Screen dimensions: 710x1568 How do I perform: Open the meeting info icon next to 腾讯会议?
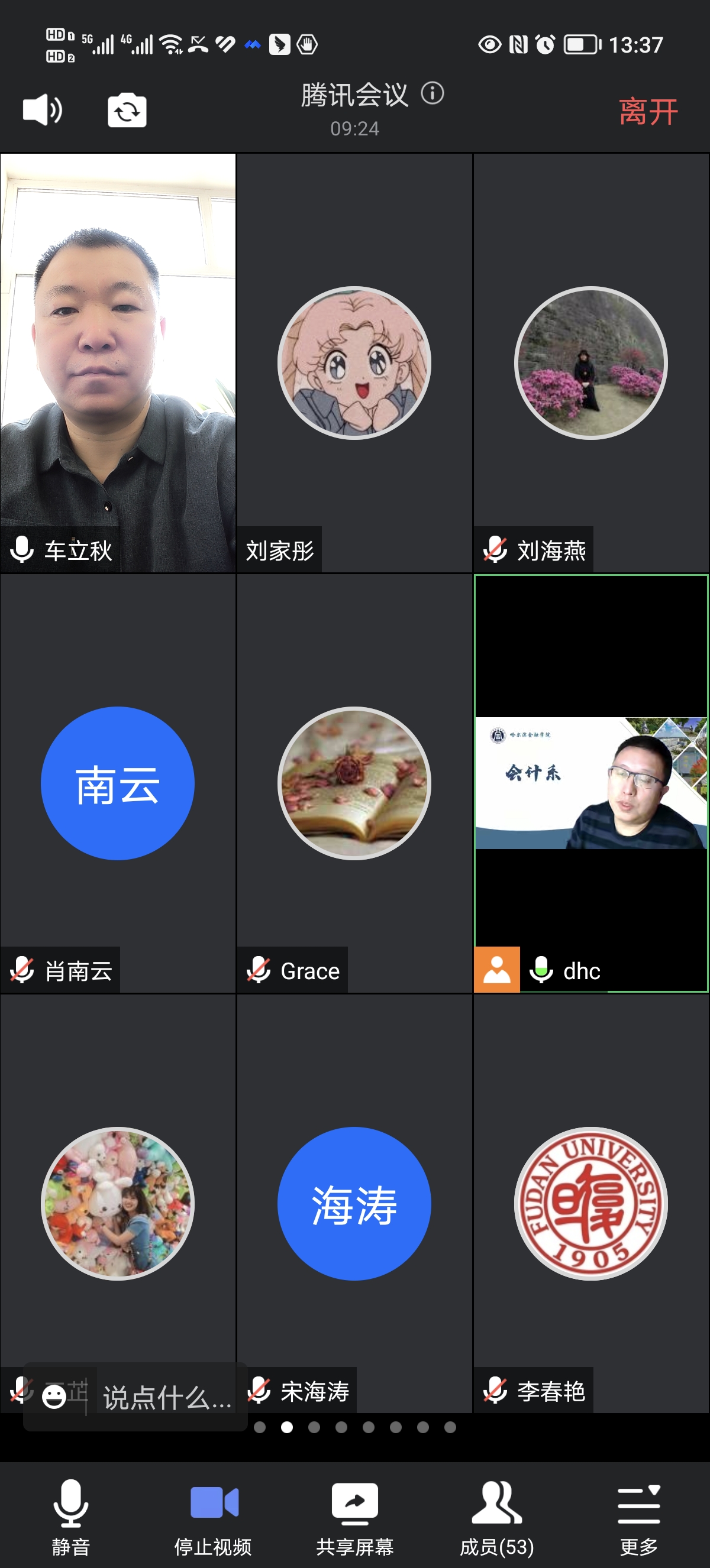click(433, 94)
